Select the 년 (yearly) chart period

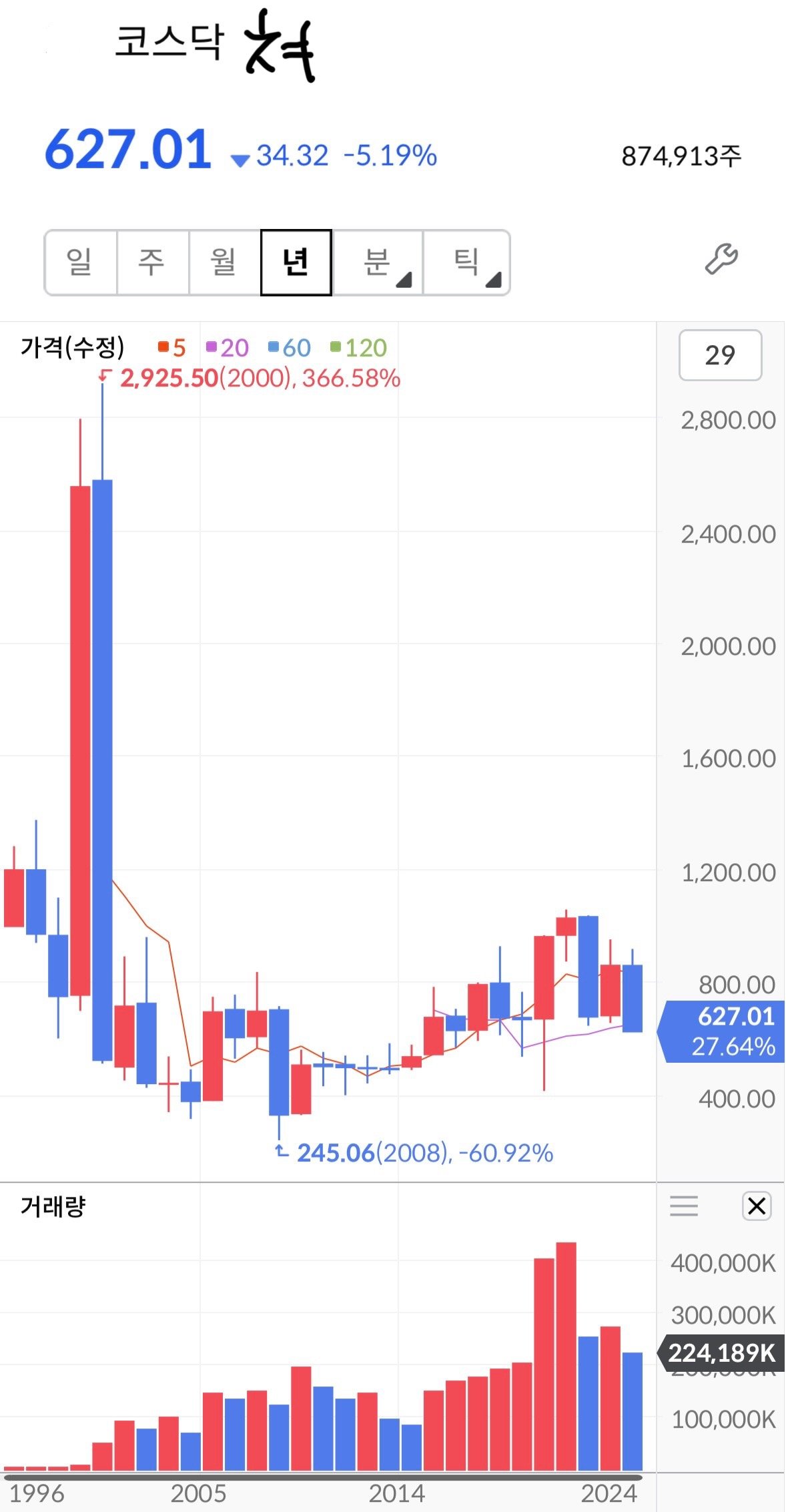(x=296, y=262)
